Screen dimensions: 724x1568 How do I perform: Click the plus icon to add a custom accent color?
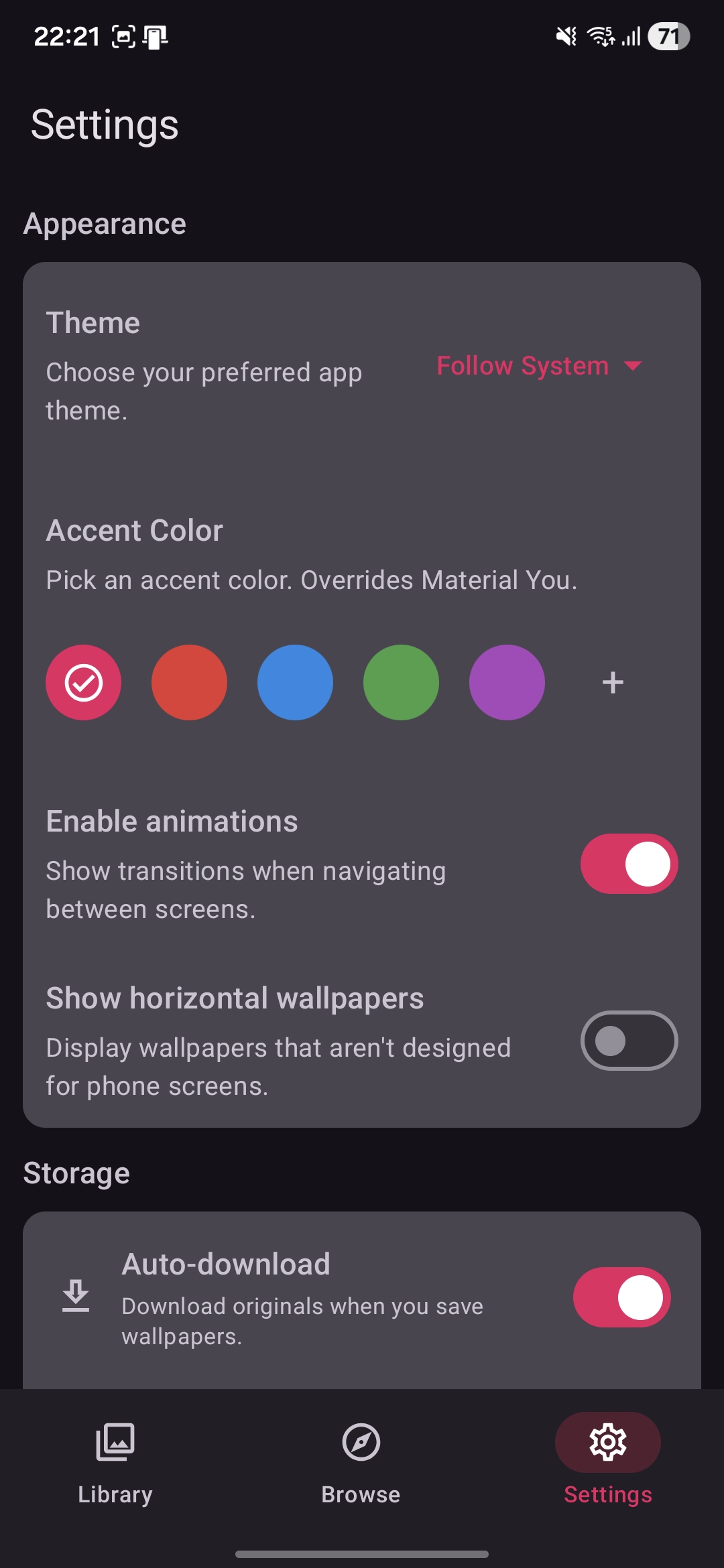612,682
